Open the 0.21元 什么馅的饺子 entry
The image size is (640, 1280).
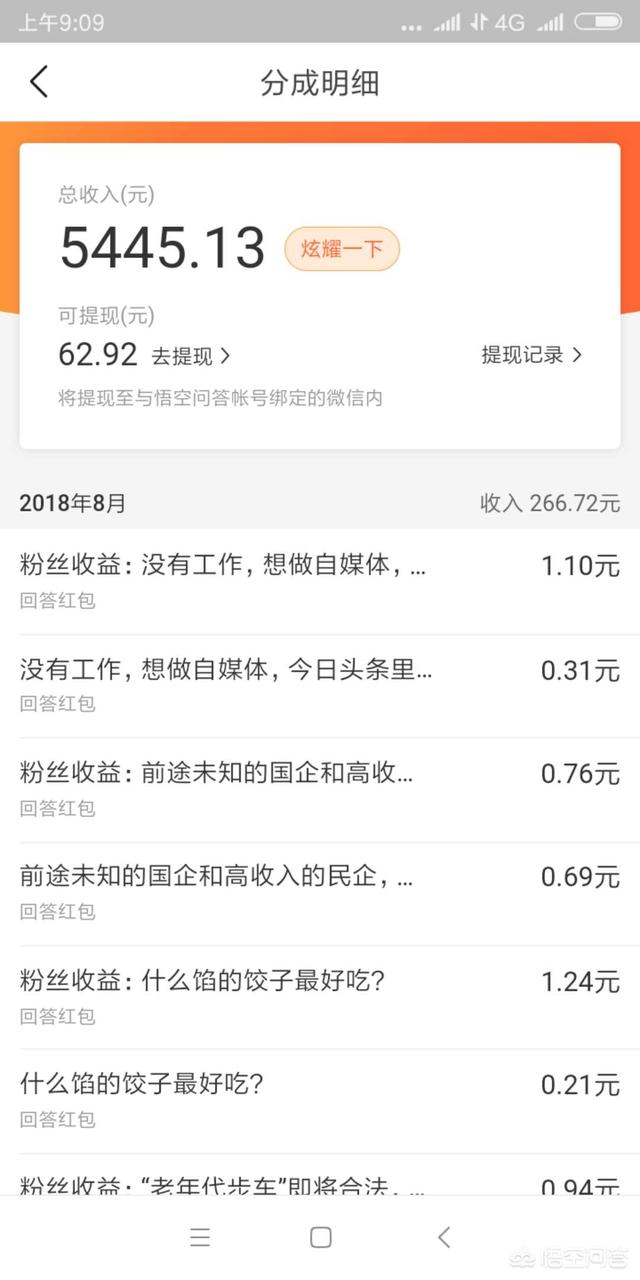click(320, 1100)
